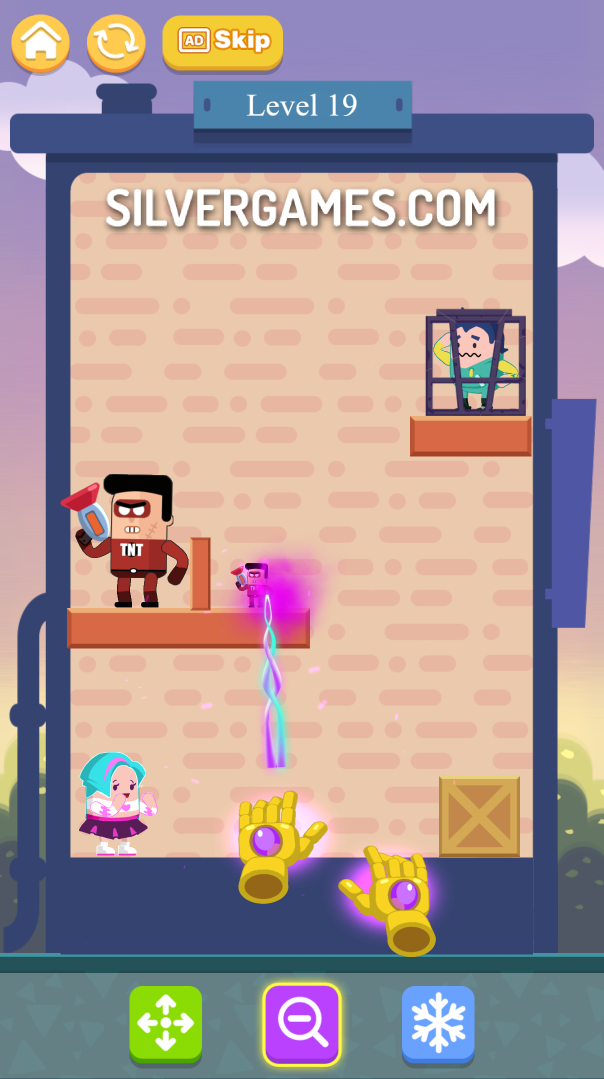Viewport: 604px width, 1079px height.
Task: Select the purple shrink power
Action: coord(302,1023)
